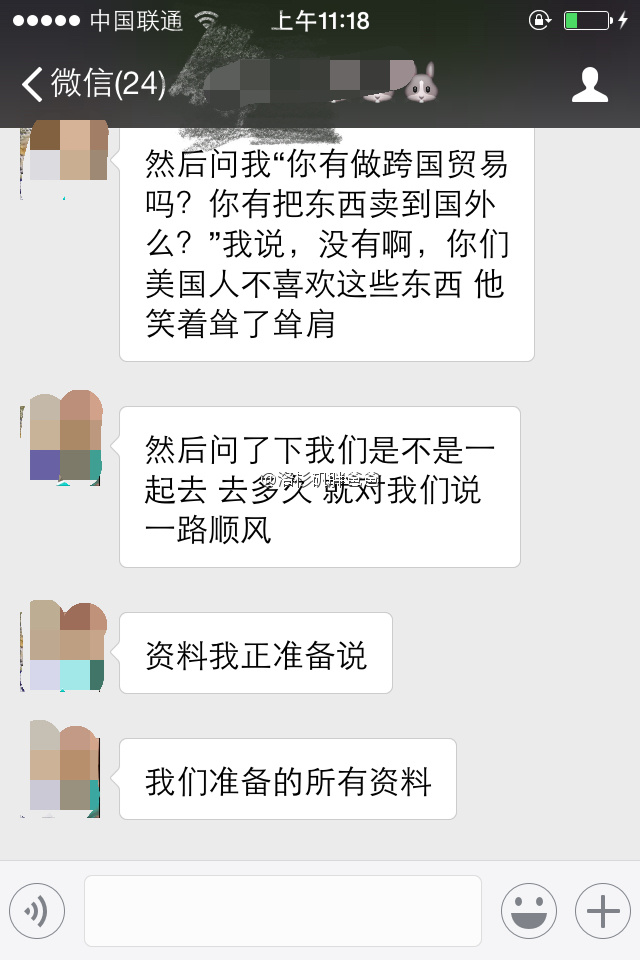The image size is (640, 960).
Task: Tap the avatar next to 我们准备的所有资料
Action: pyautogui.click(x=62, y=770)
